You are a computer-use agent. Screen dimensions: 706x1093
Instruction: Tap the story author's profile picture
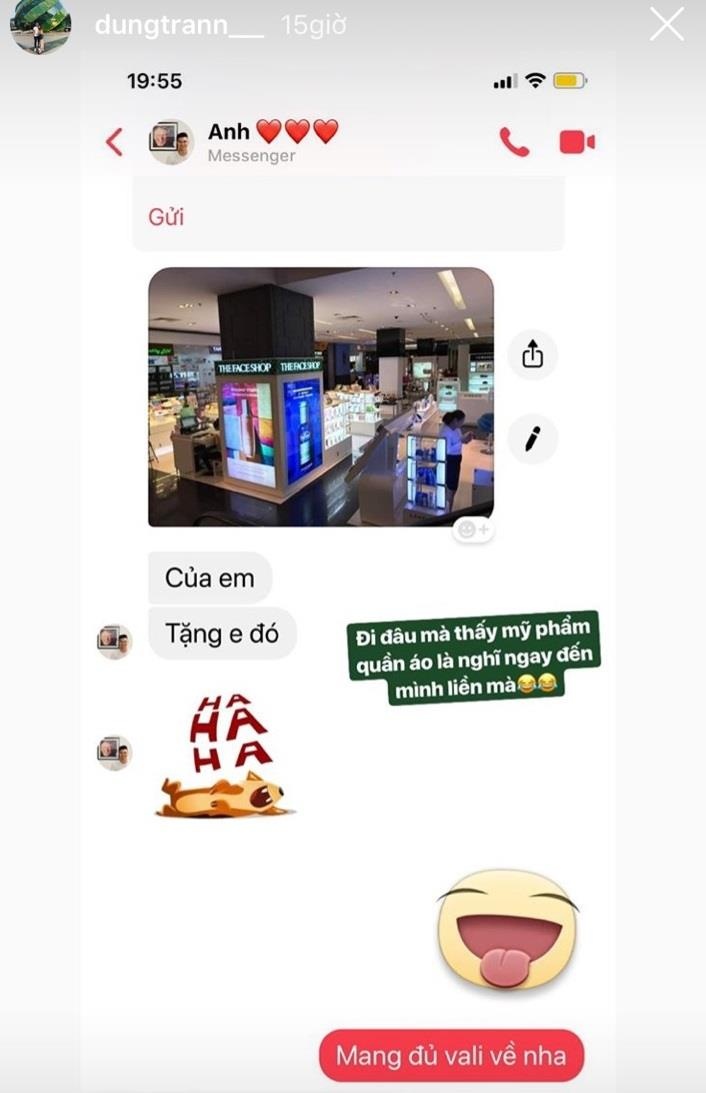click(40, 25)
